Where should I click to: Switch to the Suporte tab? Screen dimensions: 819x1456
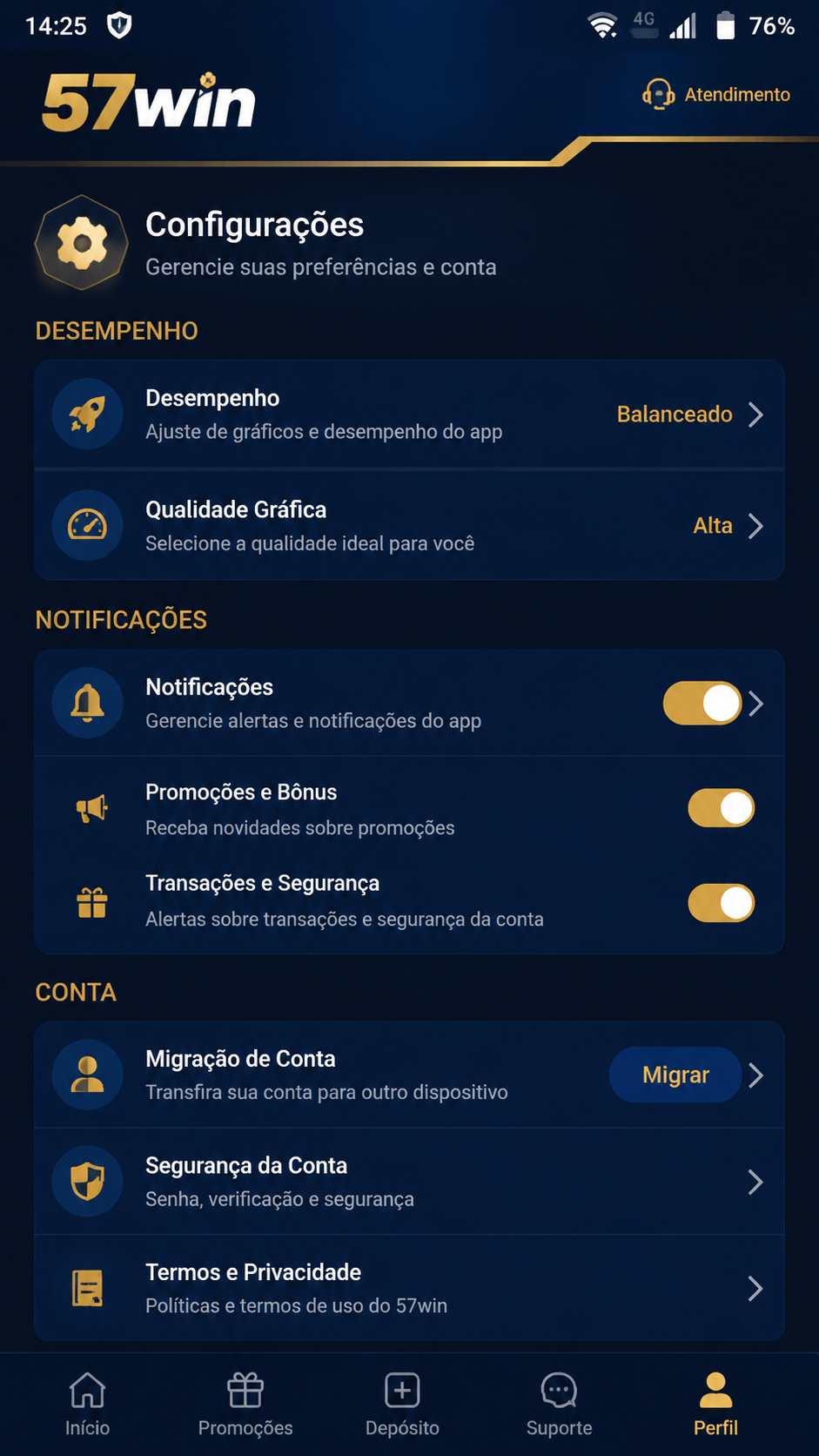[559, 1404]
